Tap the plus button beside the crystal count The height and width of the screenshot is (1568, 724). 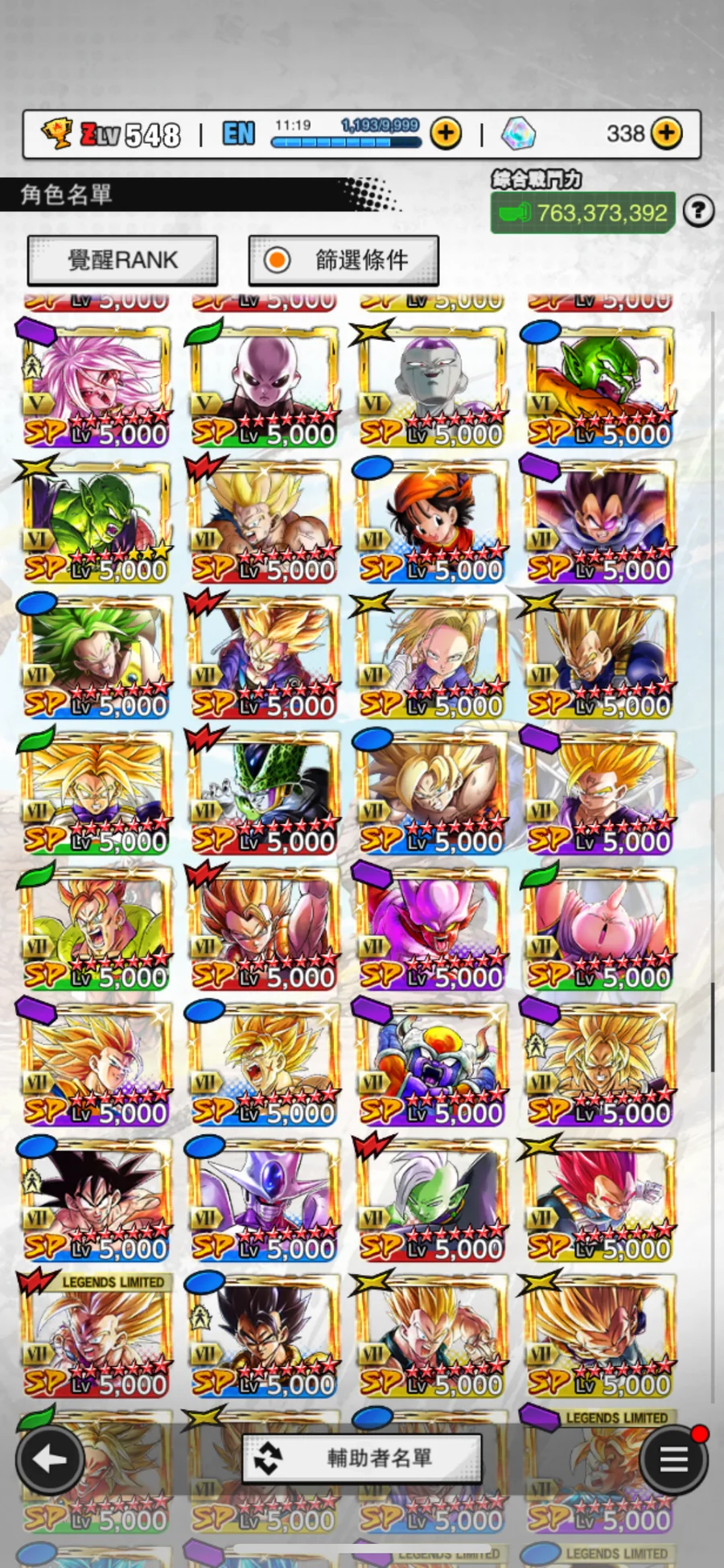click(667, 133)
